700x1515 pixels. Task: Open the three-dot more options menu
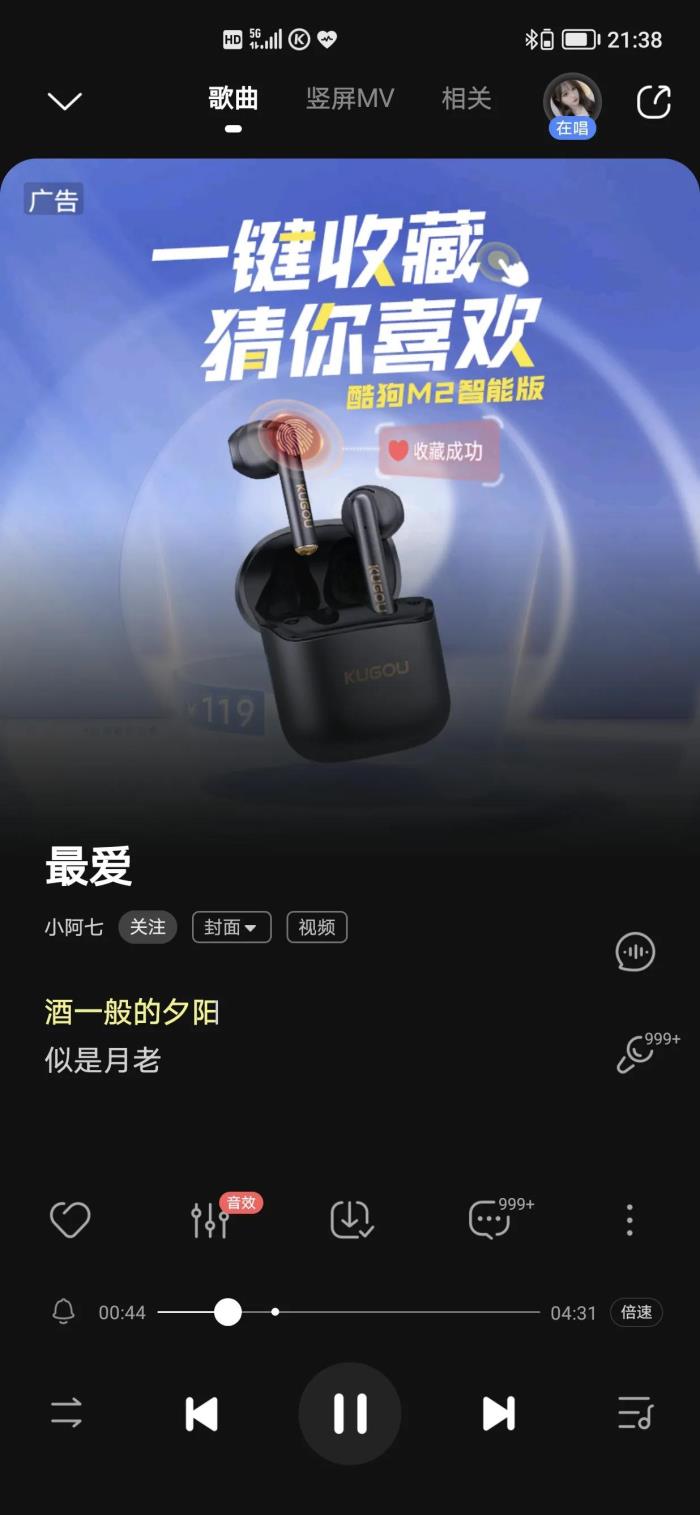[x=629, y=1220]
